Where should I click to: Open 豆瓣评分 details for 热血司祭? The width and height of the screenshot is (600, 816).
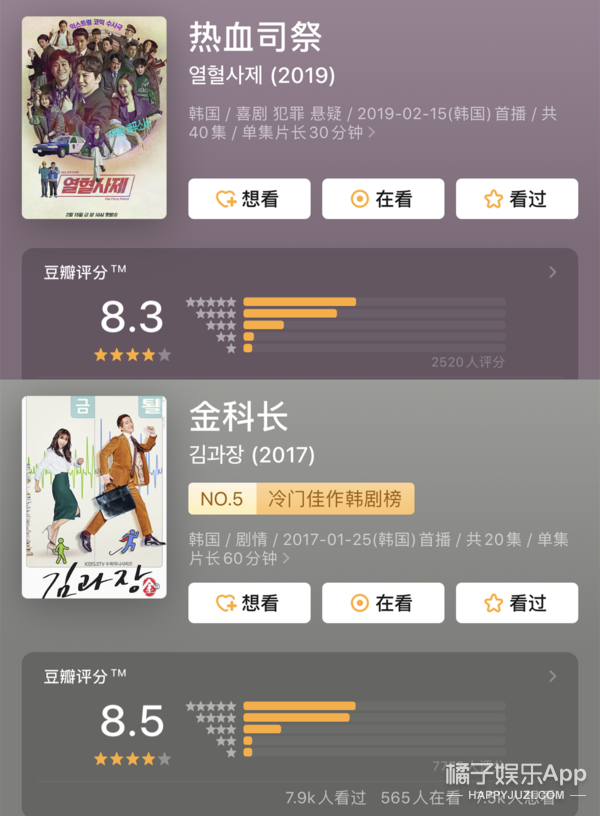tap(553, 272)
